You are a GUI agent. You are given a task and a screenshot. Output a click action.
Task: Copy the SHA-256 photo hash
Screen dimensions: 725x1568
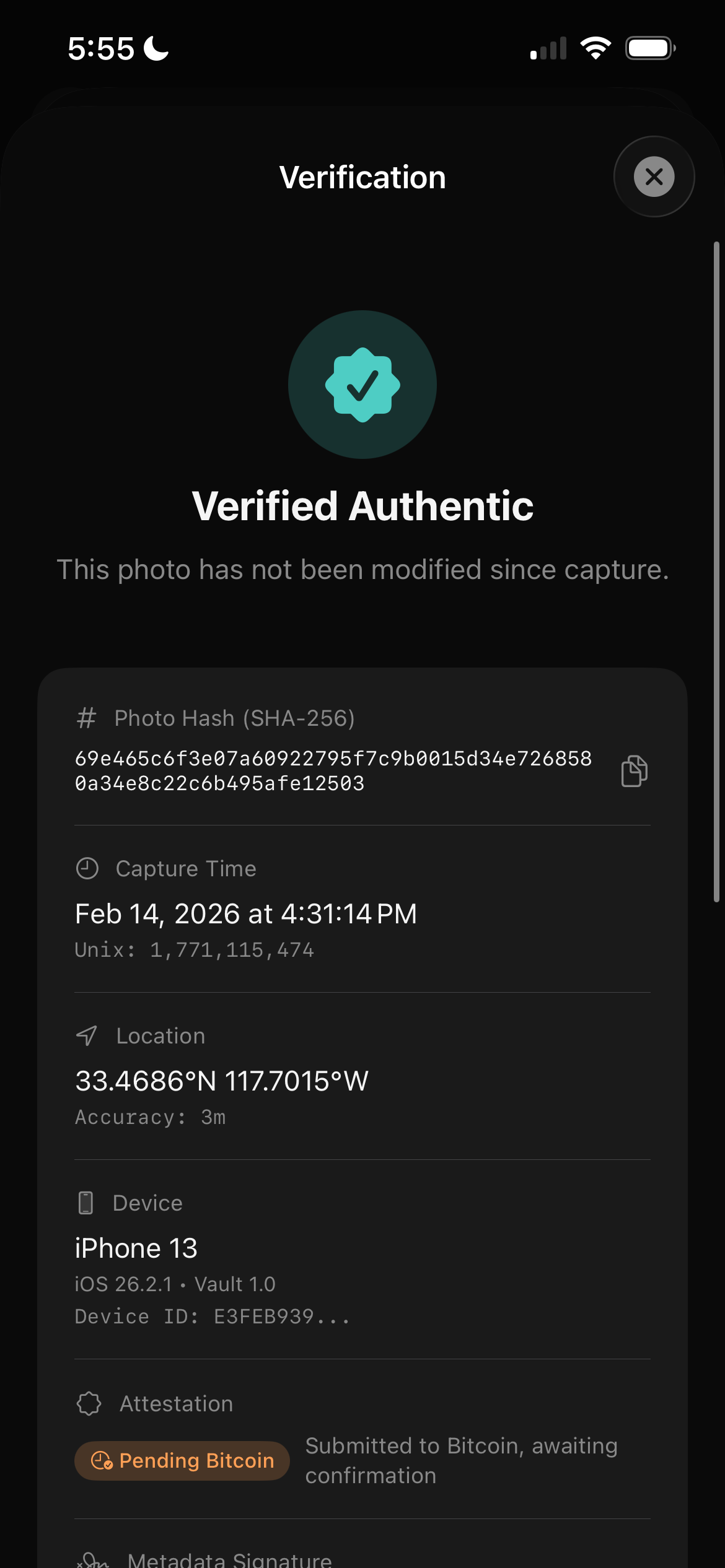tap(633, 770)
